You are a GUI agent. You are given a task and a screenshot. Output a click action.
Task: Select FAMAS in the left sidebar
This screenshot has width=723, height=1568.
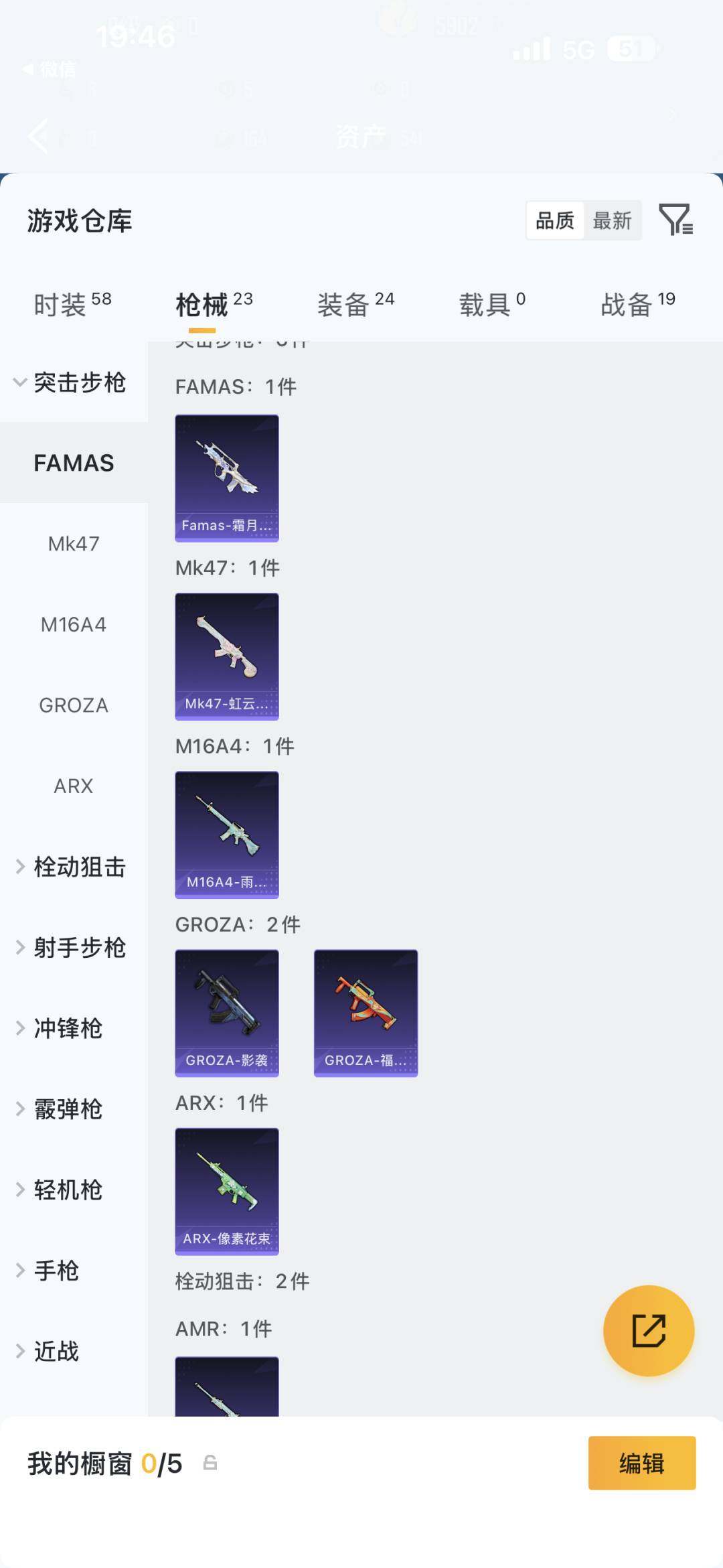[x=72, y=462]
